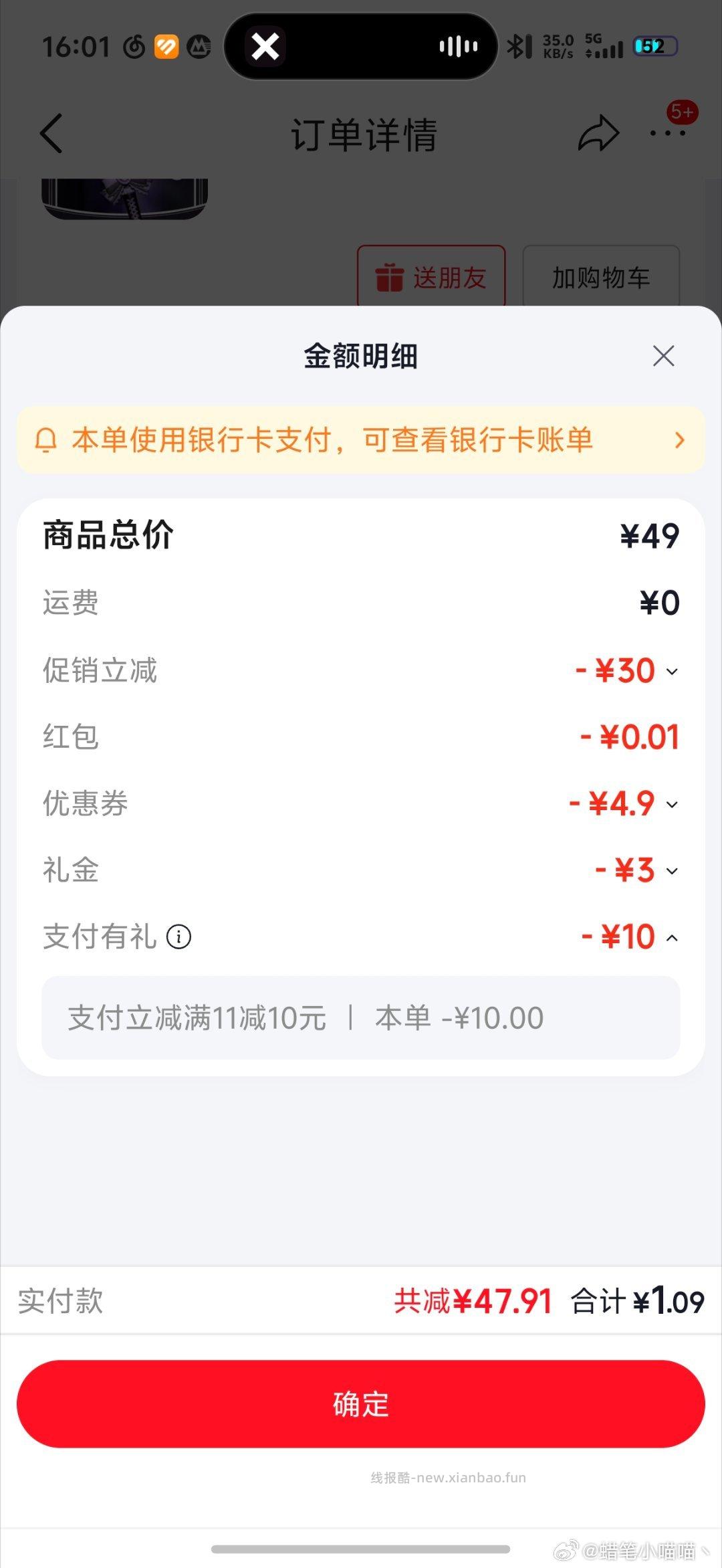
Task: Expand the 礼金 gift money details
Action: tap(673, 870)
